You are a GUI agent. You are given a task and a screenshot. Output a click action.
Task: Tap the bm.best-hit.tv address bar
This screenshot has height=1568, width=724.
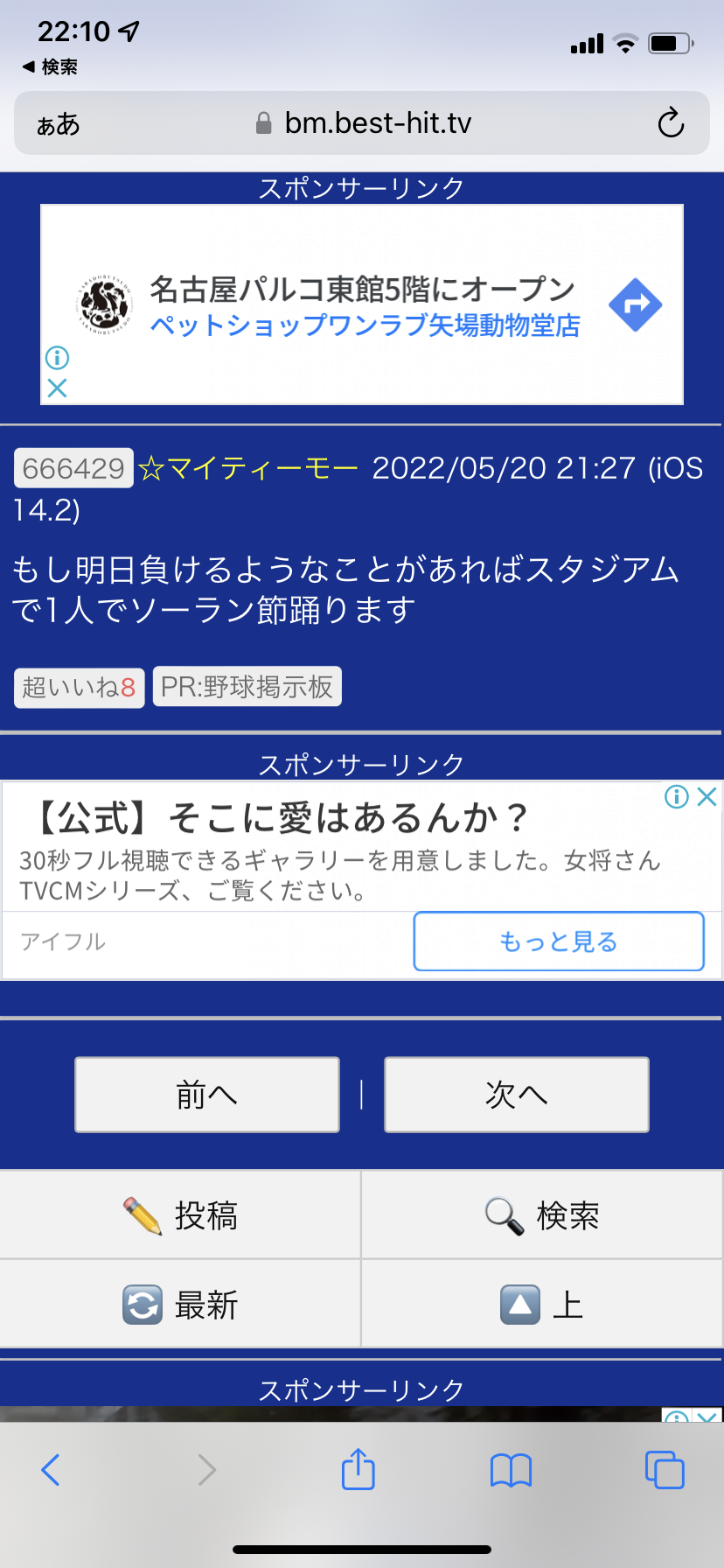[x=376, y=123]
